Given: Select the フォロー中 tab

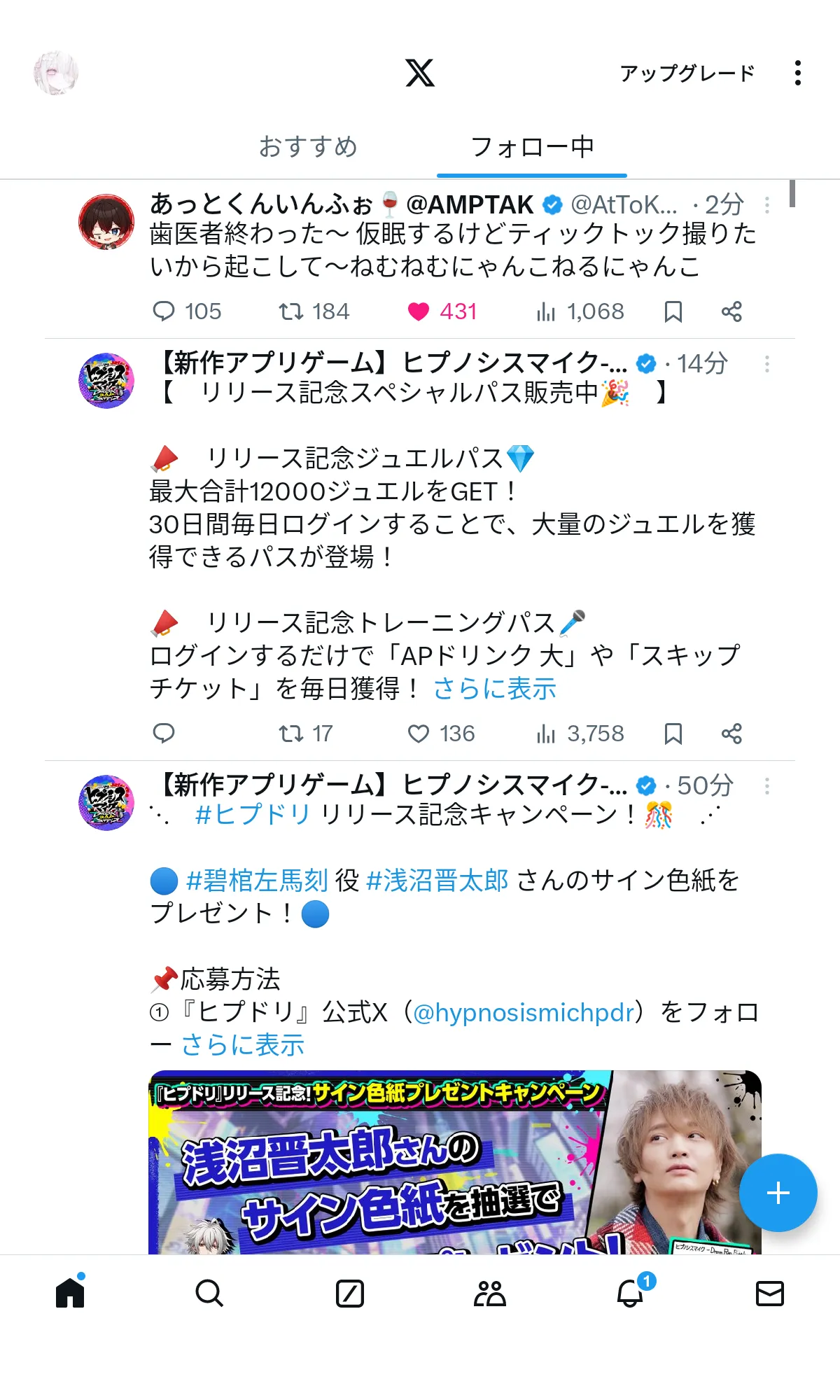Looking at the screenshot, I should point(532,147).
